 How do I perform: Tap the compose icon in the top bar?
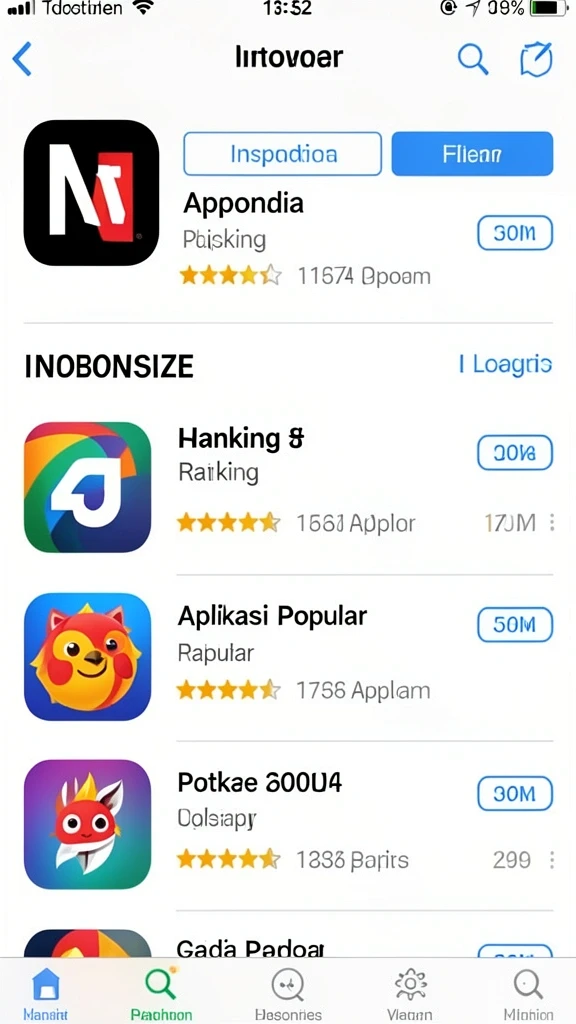click(x=536, y=59)
